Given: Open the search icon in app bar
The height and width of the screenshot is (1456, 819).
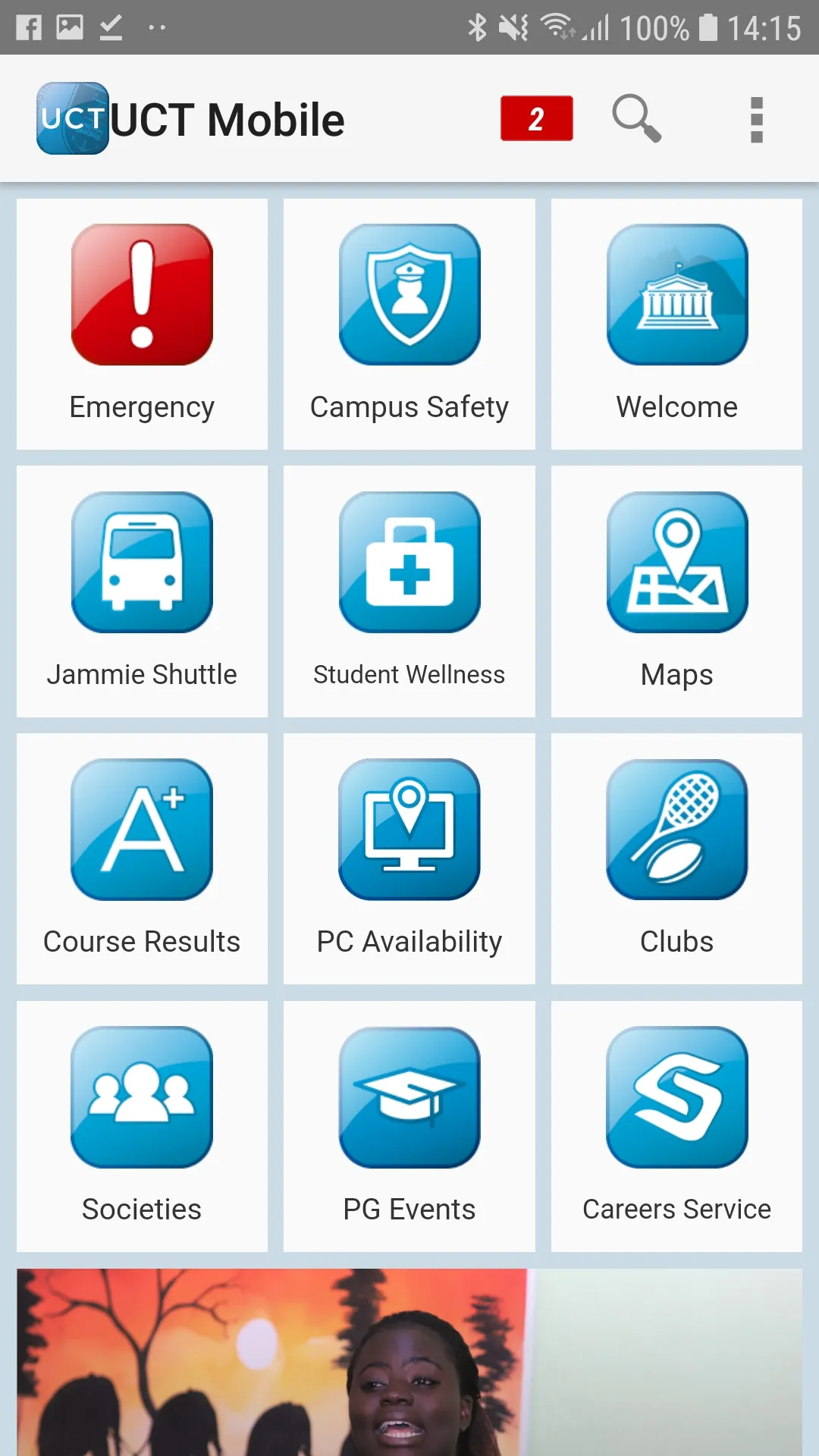Looking at the screenshot, I should point(636,119).
